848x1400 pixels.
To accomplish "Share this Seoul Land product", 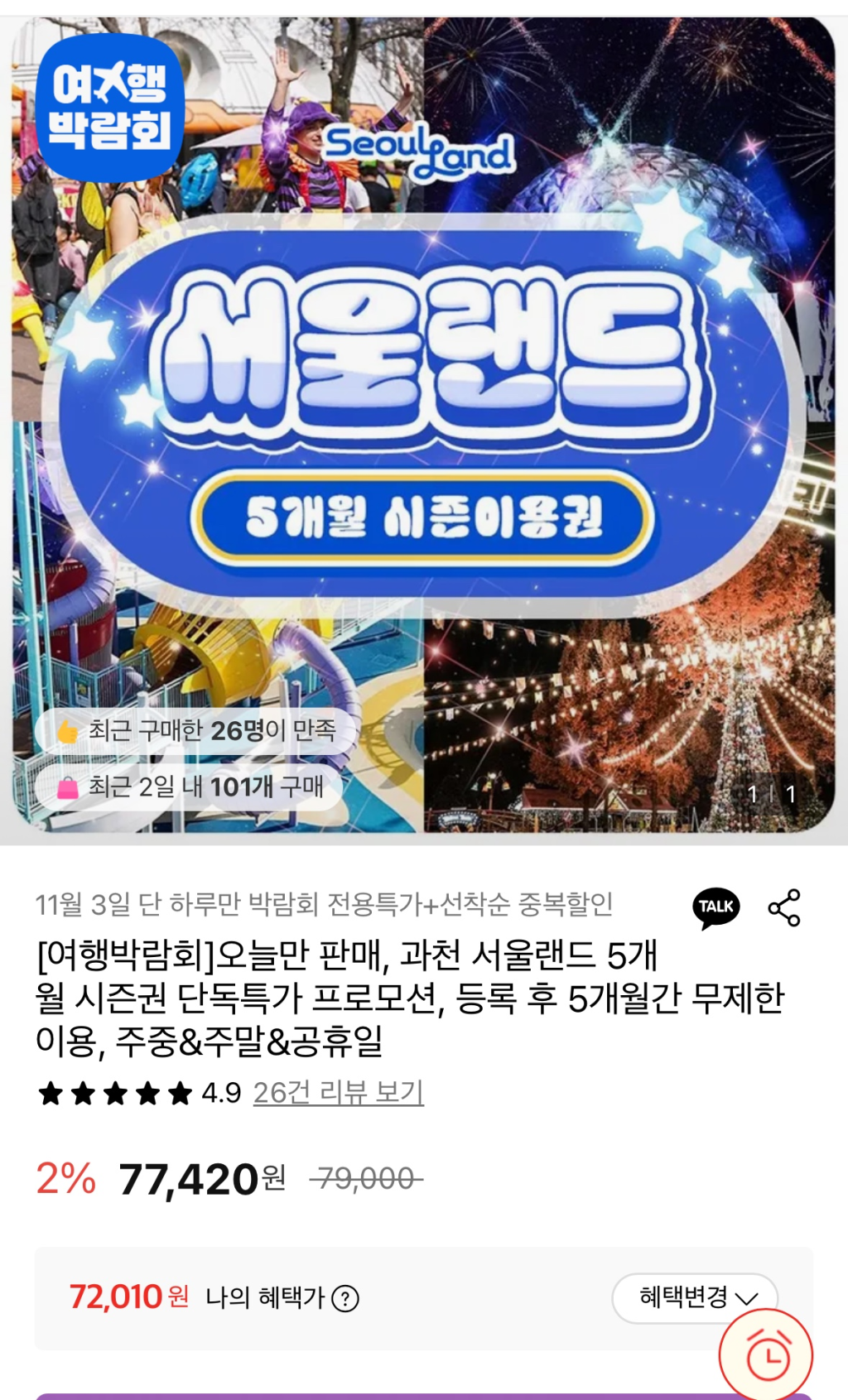I will coord(784,907).
